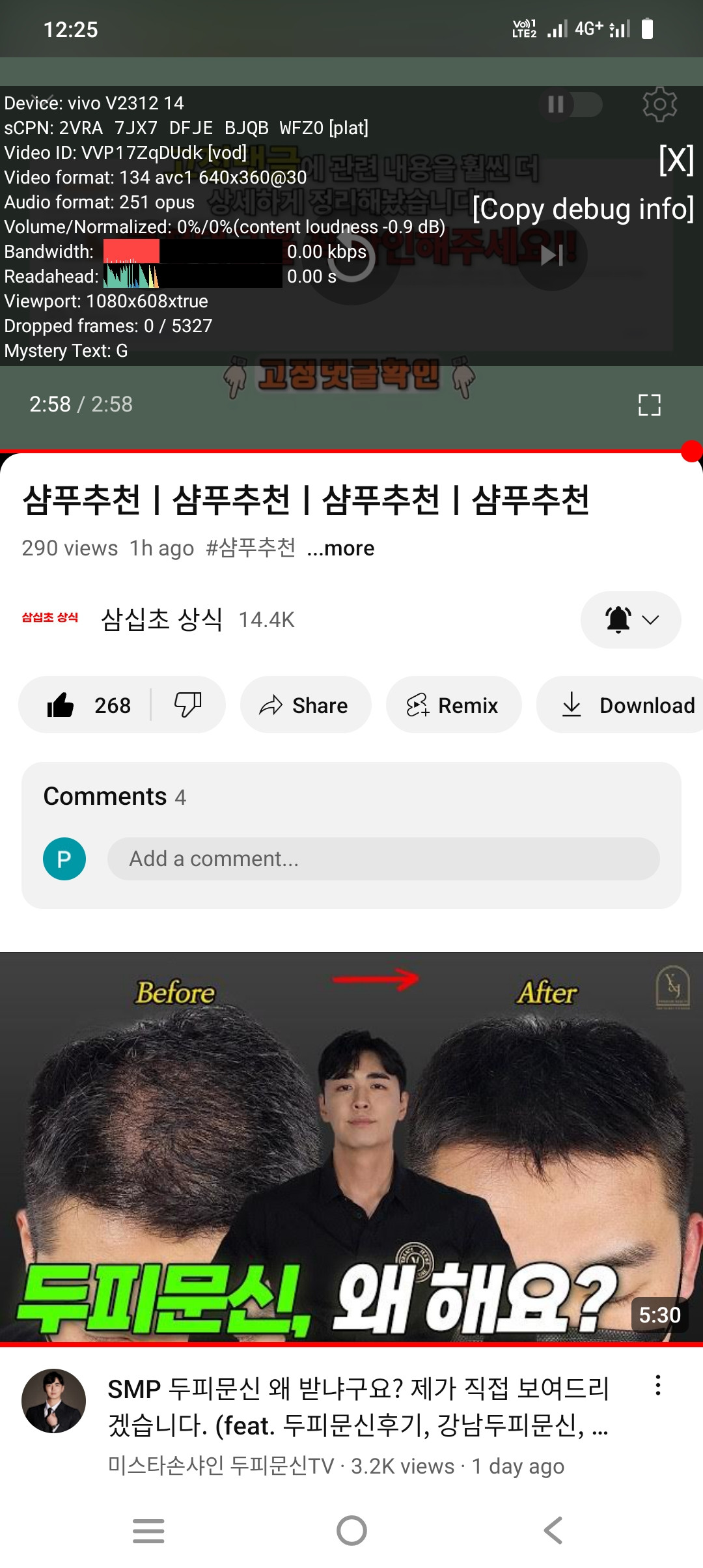Open options for SMP 두피문신 video
Viewport: 703px width, 1568px height.
coord(658,1385)
